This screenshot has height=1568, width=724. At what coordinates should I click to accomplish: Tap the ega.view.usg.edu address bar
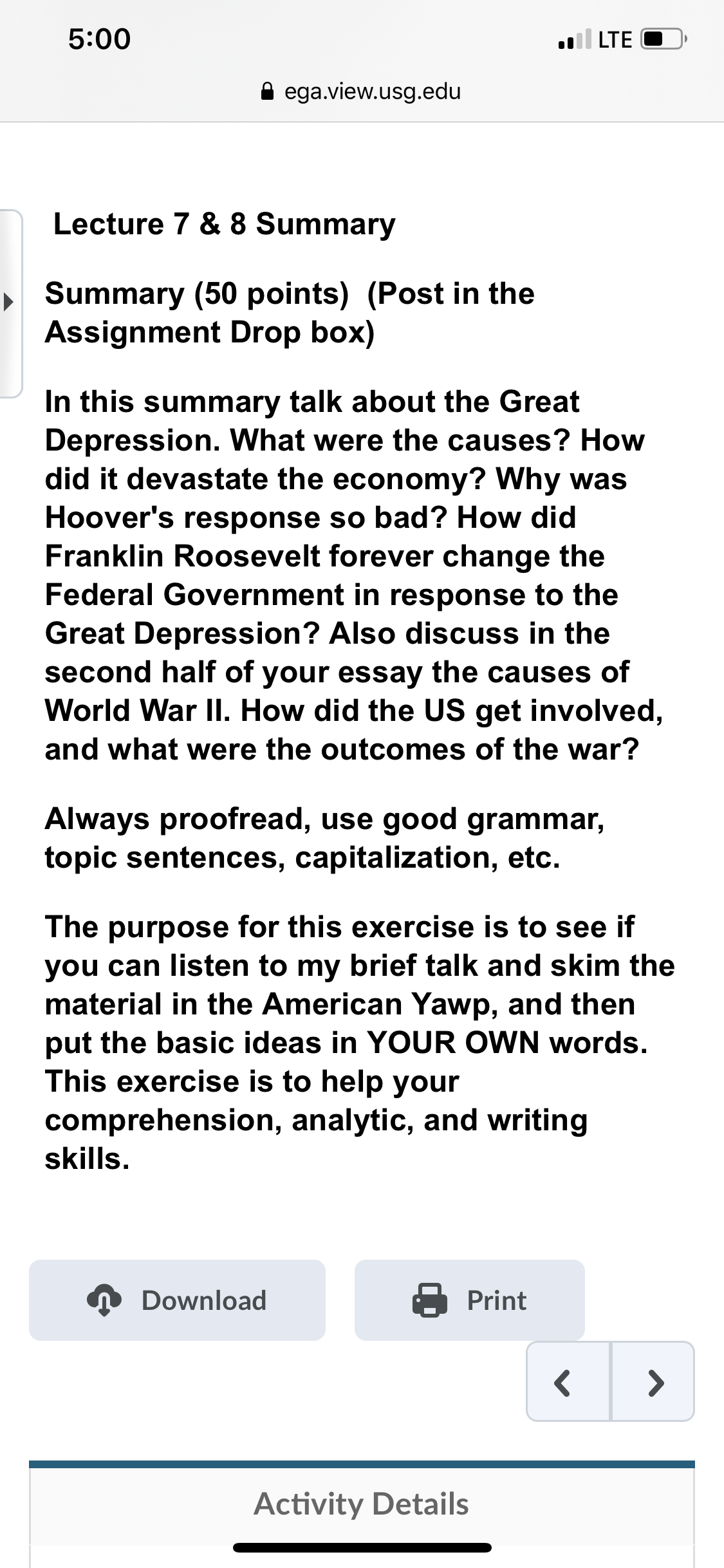(362, 91)
